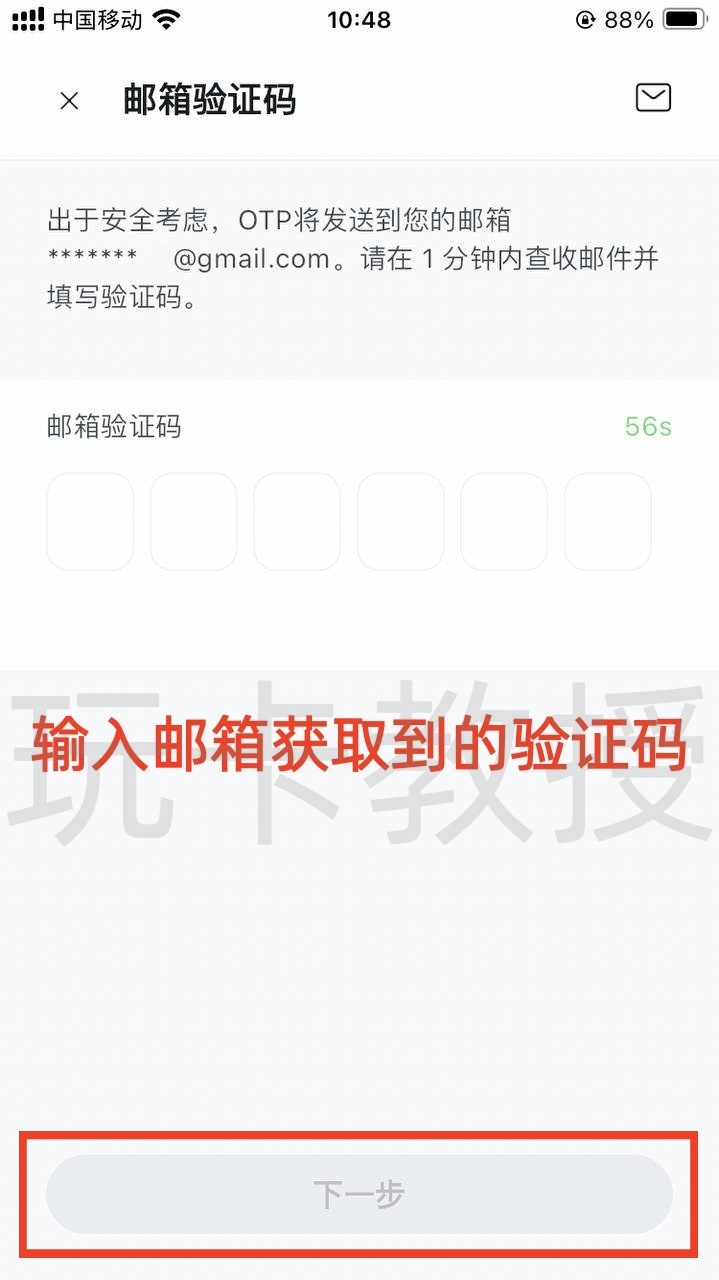
Task: Close the email verification page
Action: point(69,101)
